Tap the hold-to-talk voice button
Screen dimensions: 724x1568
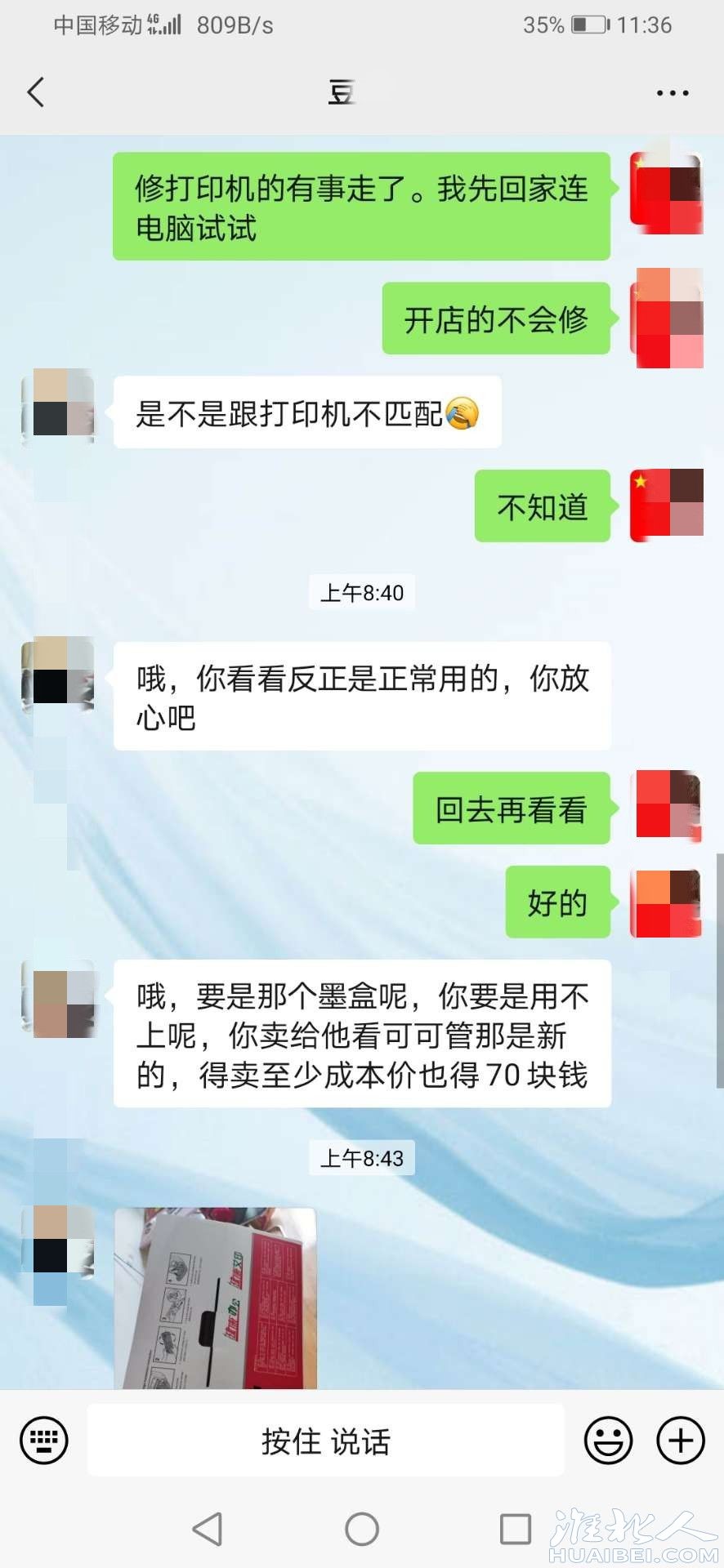coord(325,1441)
